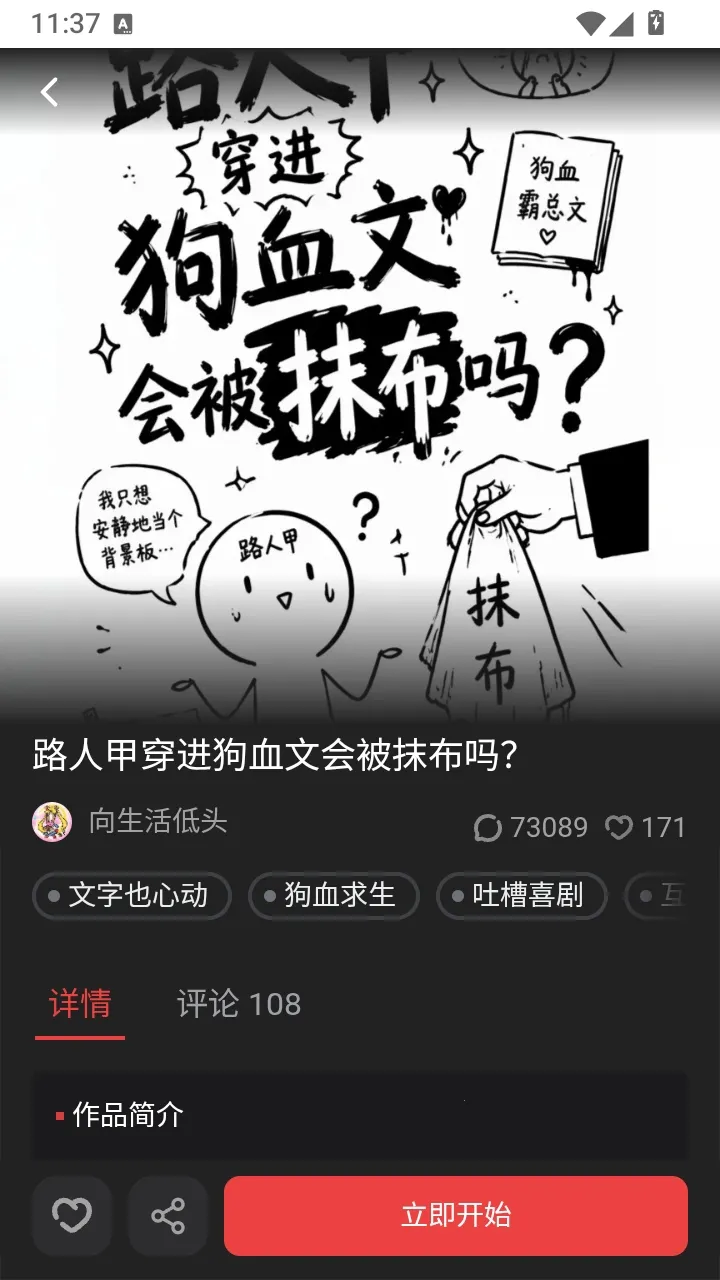The height and width of the screenshot is (1280, 720).
Task: Go back using the top-left arrow
Action: [x=49, y=92]
